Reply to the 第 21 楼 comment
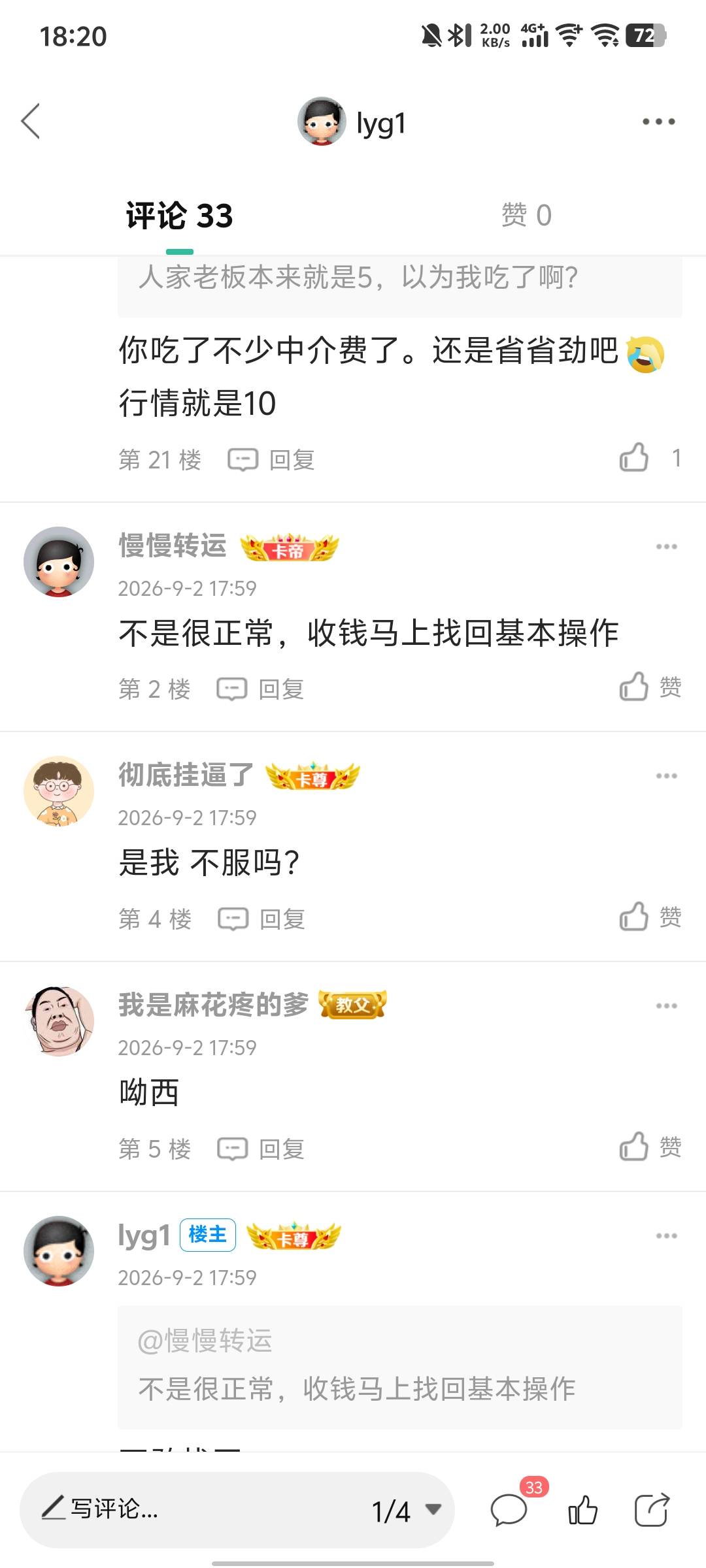The height and width of the screenshot is (1568, 706). coord(271,460)
